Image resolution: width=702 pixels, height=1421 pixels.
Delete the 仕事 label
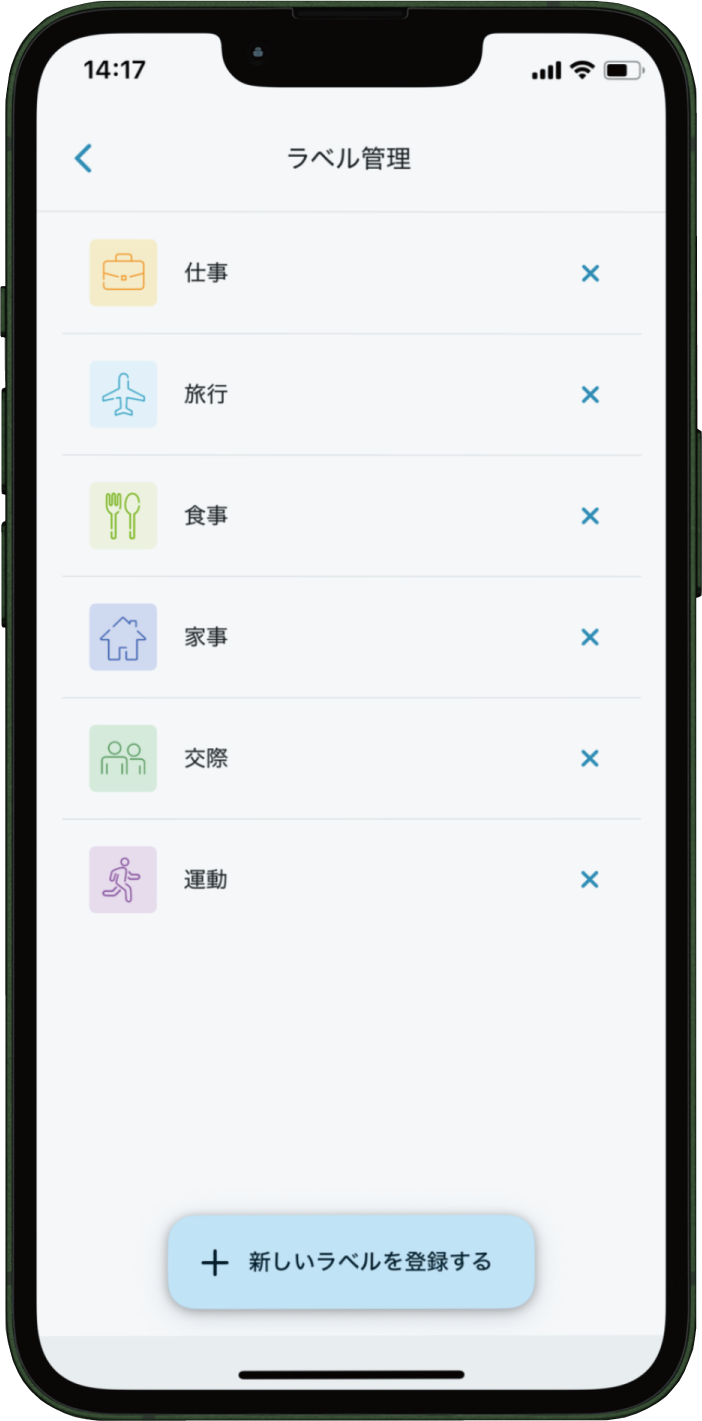point(590,273)
